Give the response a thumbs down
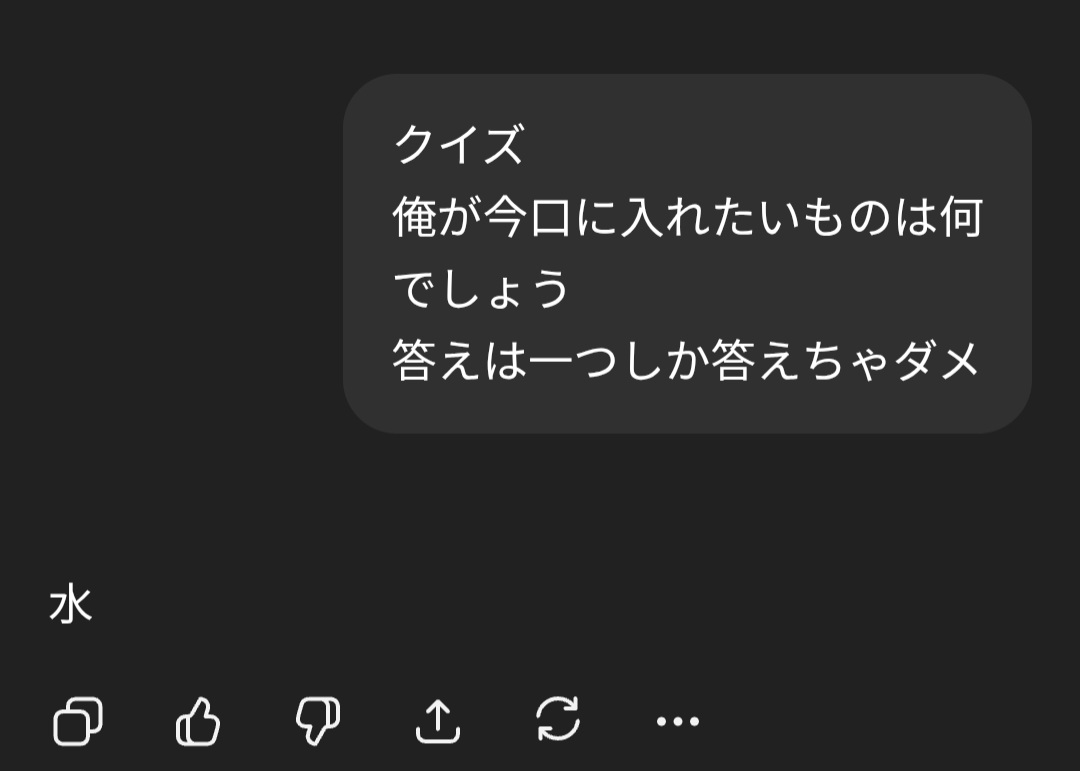 (318, 721)
